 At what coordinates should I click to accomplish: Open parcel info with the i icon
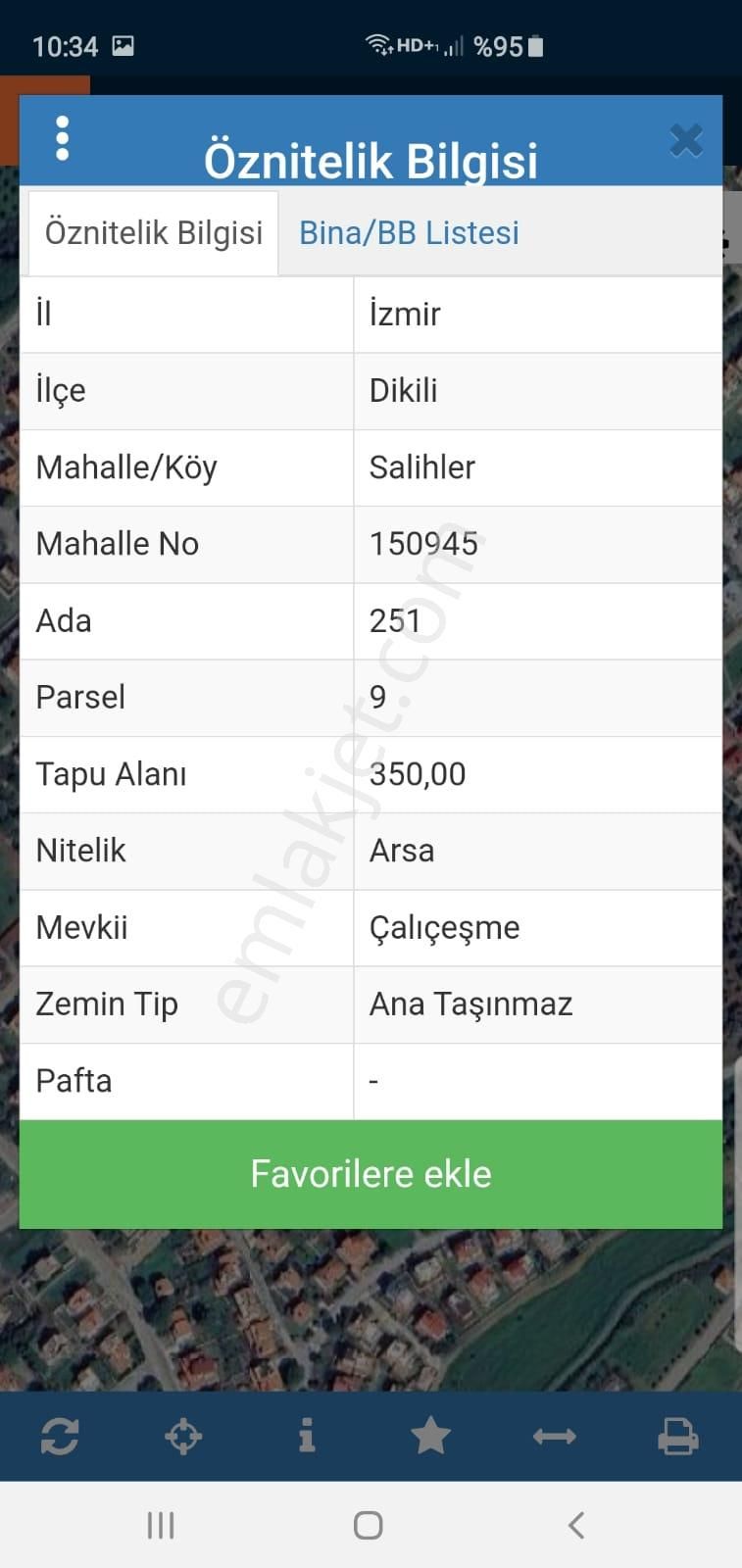click(307, 1437)
